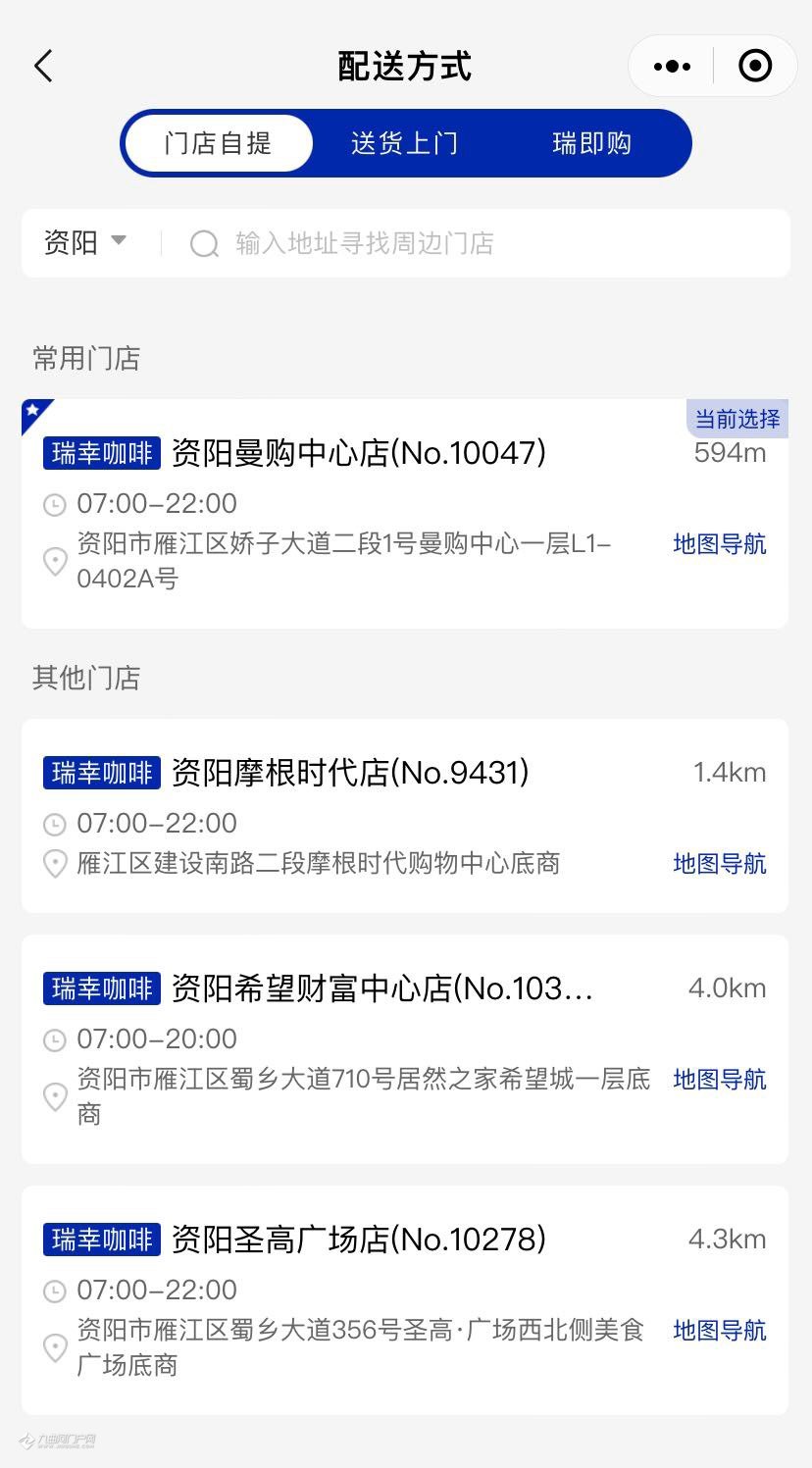
Task: Select the 资阳曼购中心店 store card
Action: (405, 514)
